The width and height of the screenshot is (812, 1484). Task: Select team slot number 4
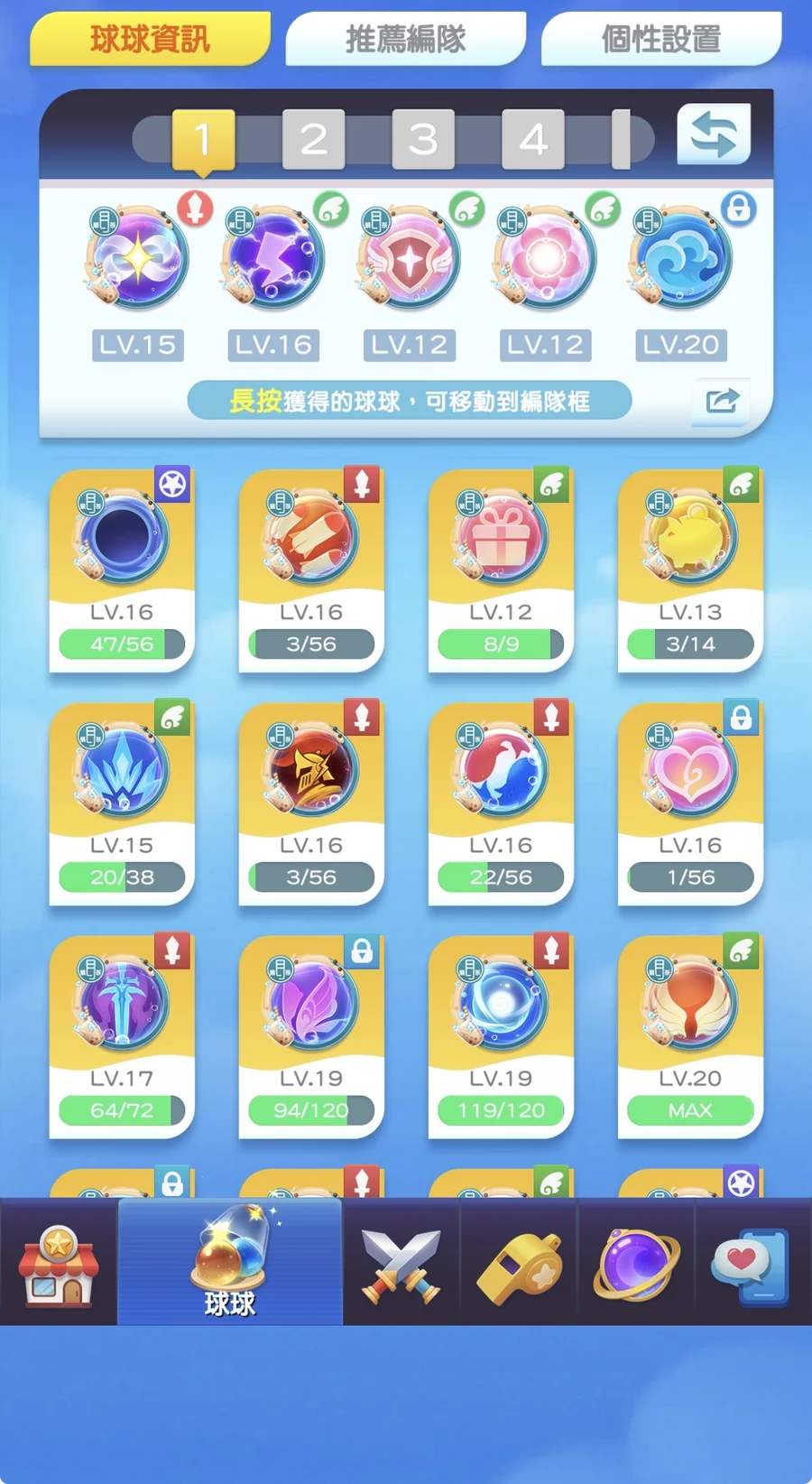[533, 139]
